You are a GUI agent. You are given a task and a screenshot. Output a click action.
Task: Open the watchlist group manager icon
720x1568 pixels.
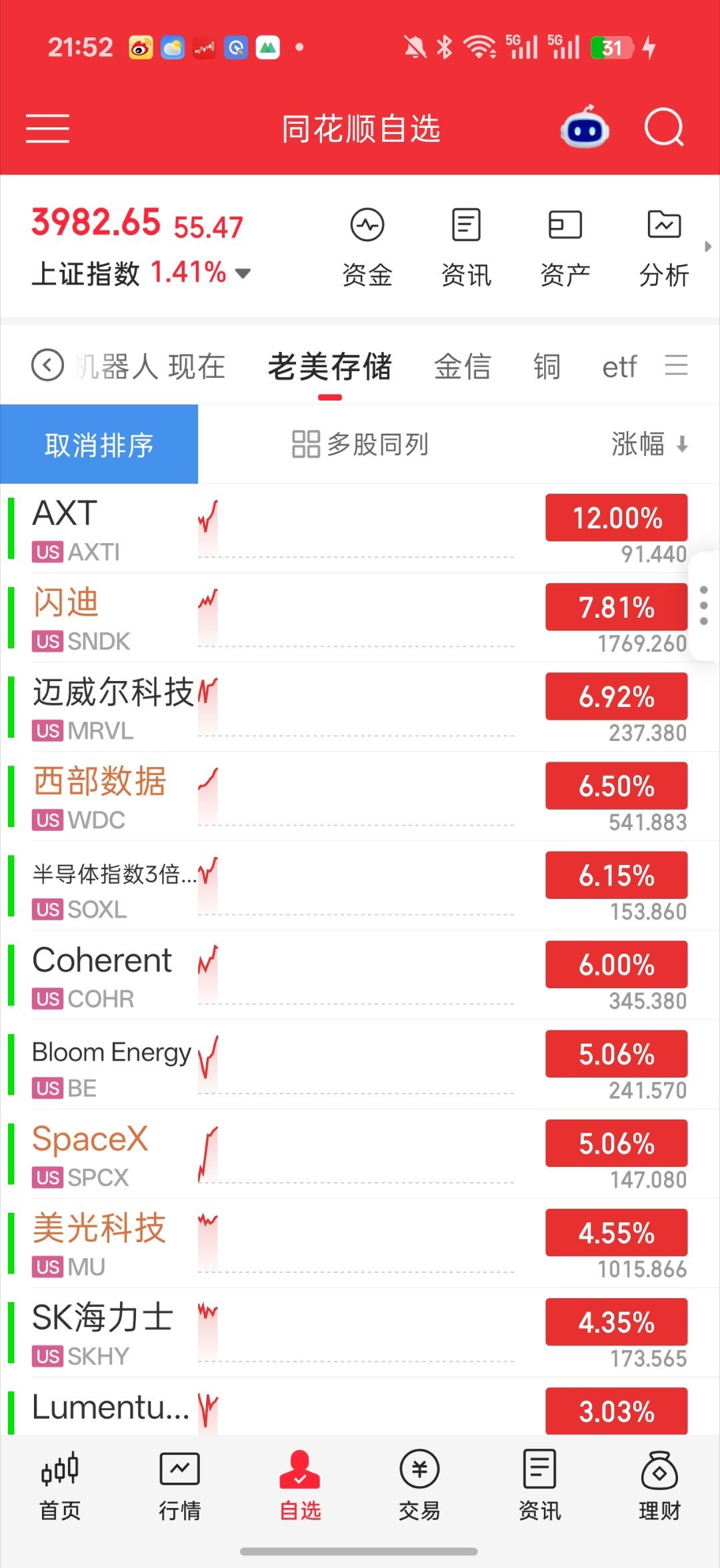tap(676, 366)
